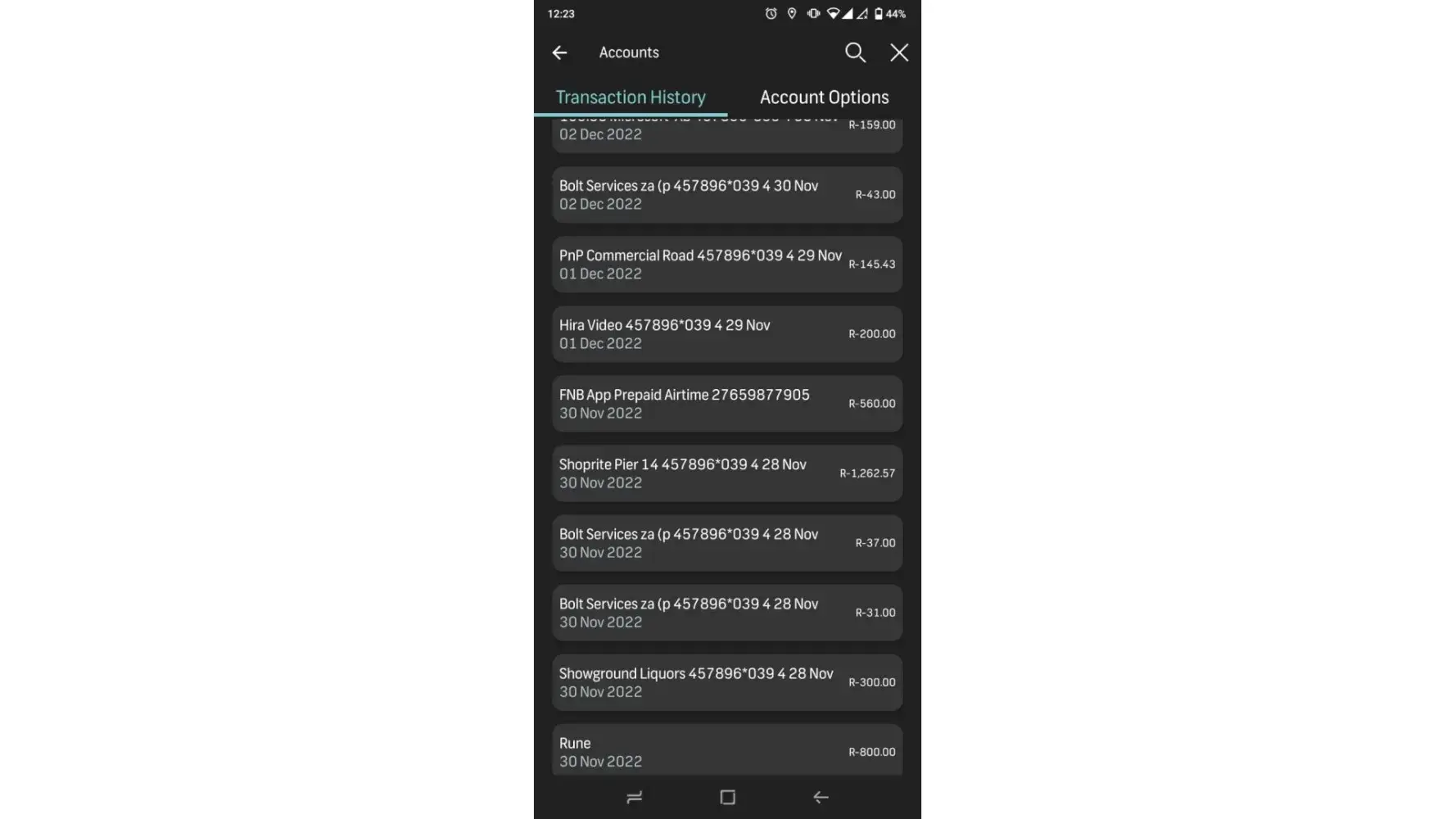Viewport: 1456px width, 819px height.
Task: Open the Bolt Services R-37.00 transaction
Action: tap(727, 543)
